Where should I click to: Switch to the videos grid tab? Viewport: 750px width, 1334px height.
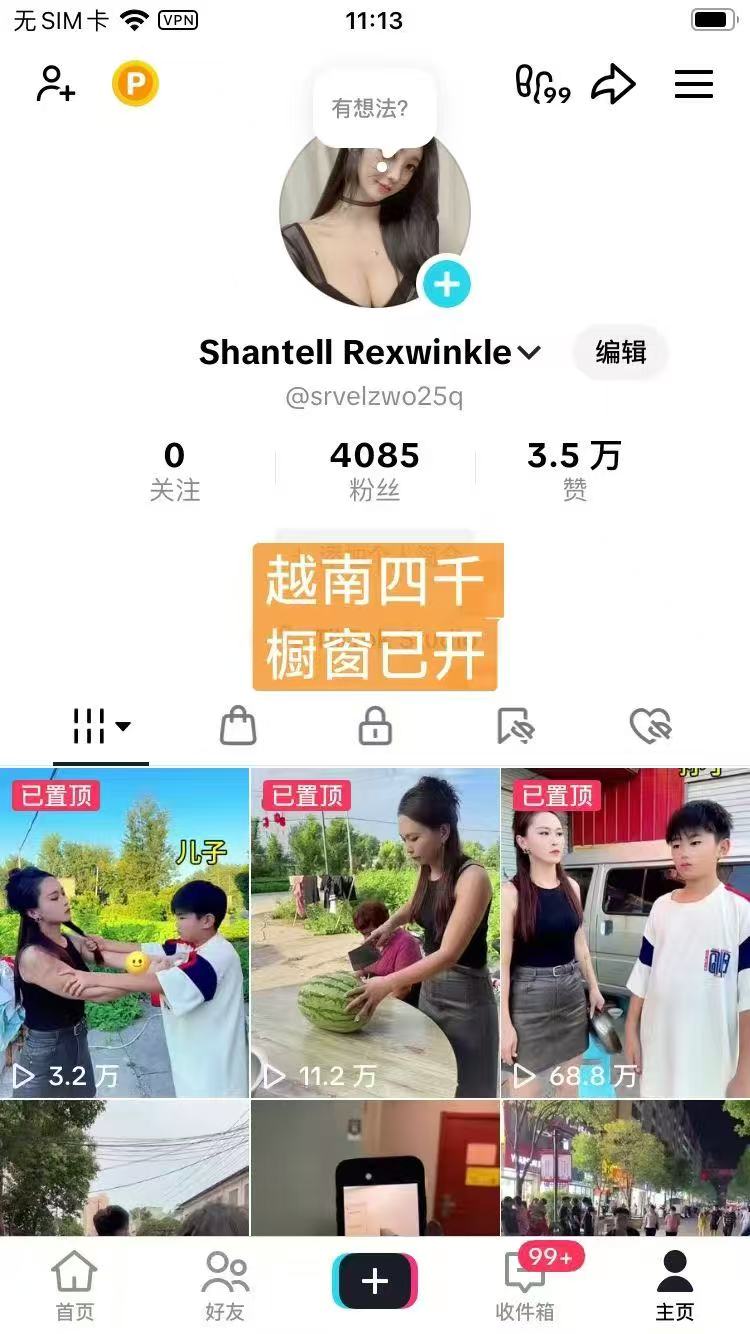[100, 727]
